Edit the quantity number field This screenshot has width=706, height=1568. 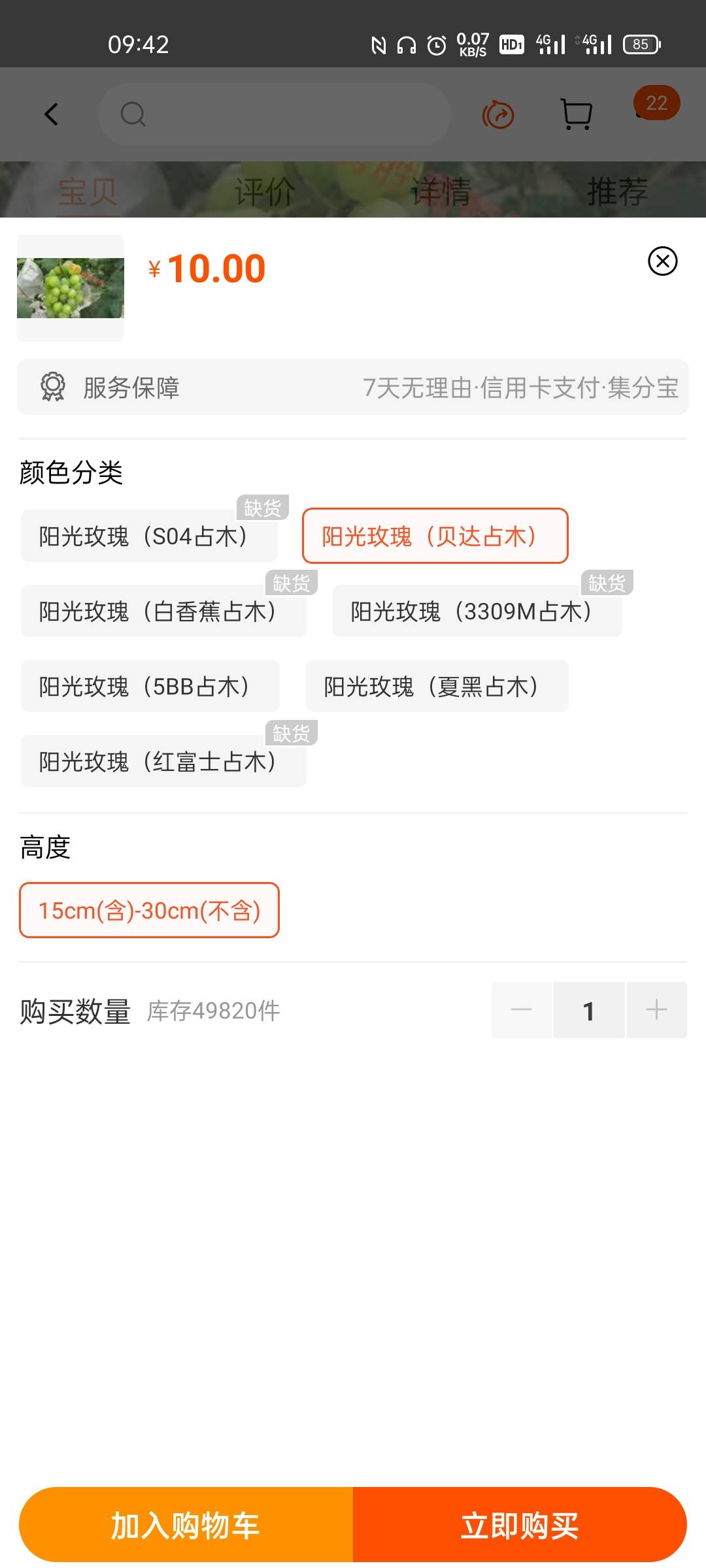pyautogui.click(x=589, y=1010)
